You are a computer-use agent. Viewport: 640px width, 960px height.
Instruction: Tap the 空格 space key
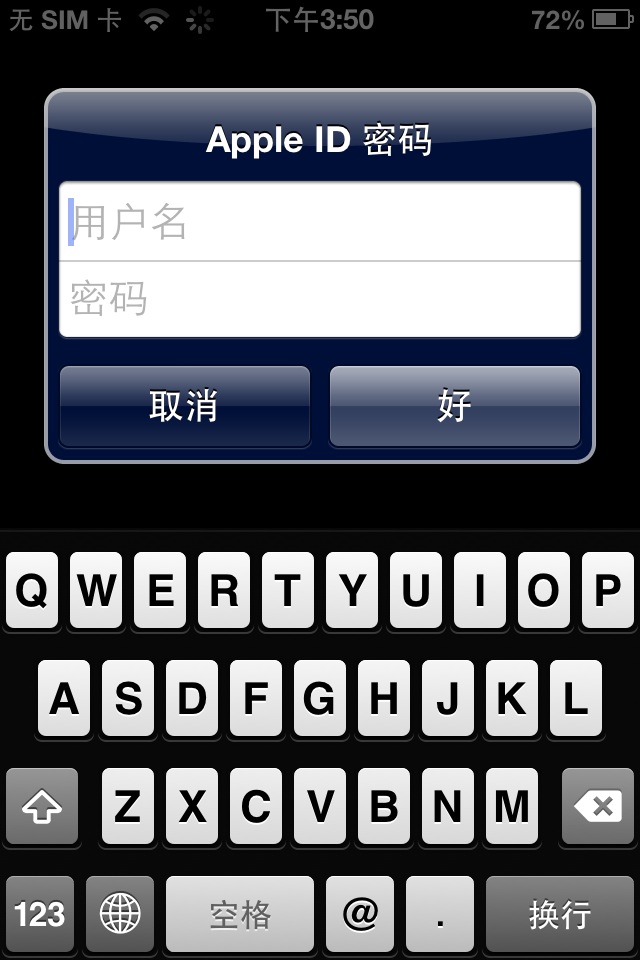tap(240, 913)
